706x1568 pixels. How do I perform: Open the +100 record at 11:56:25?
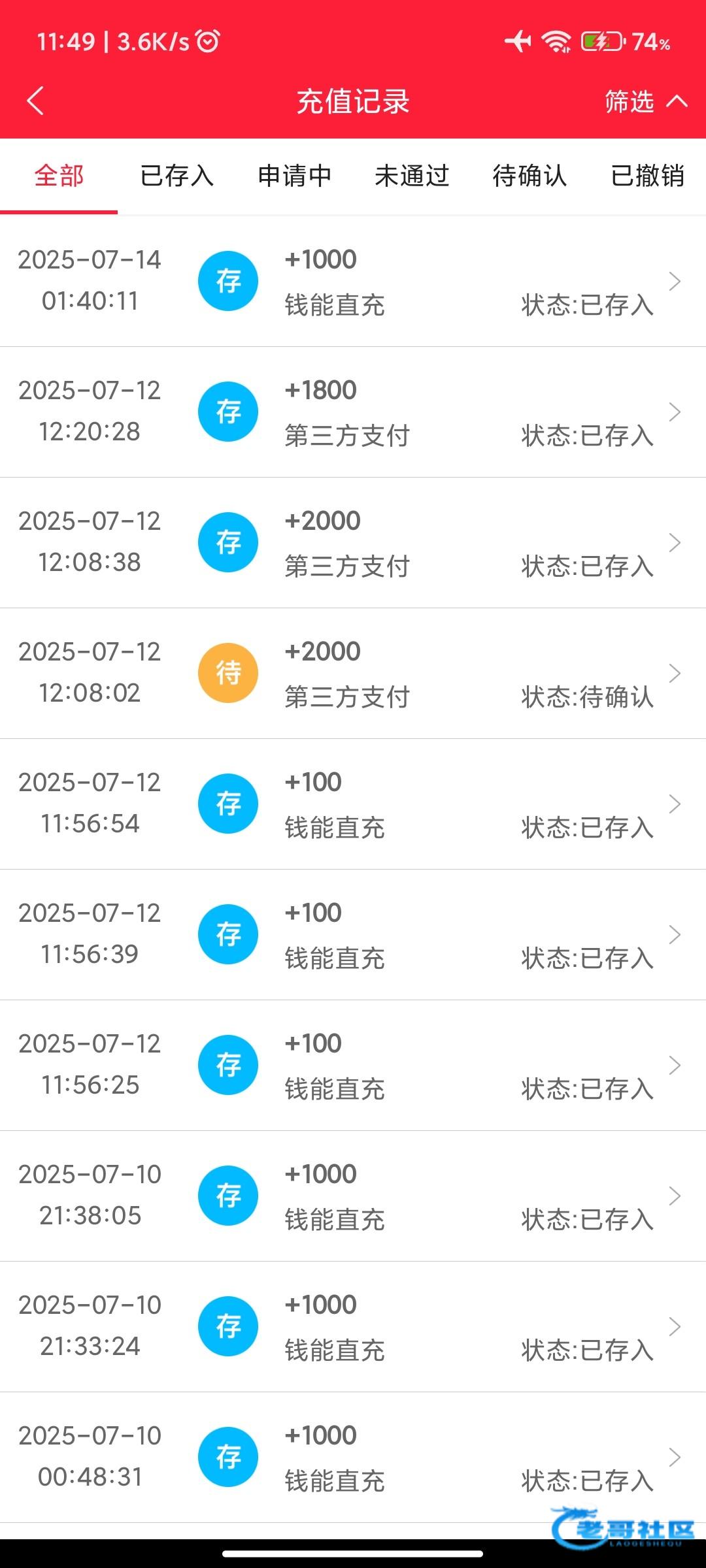pos(353,1066)
